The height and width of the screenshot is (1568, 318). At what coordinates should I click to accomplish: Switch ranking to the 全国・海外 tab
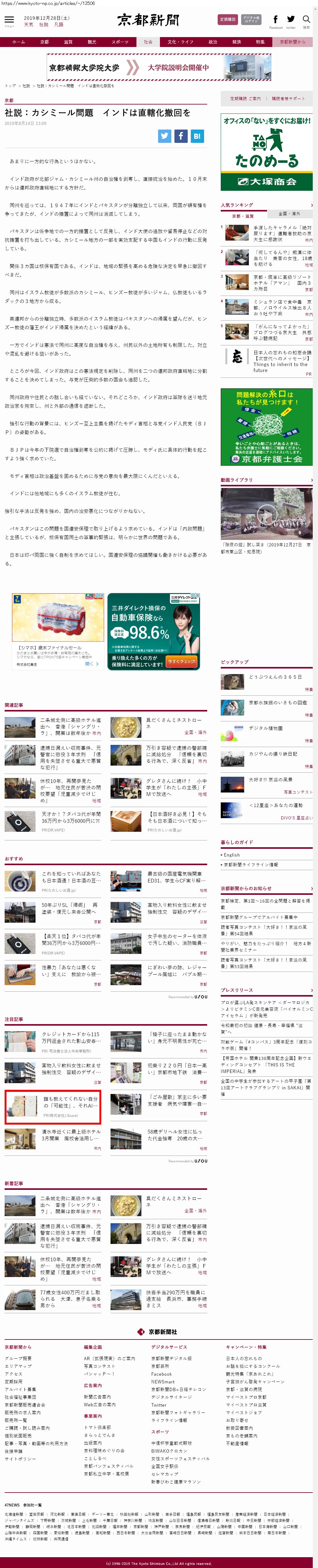coord(289,214)
